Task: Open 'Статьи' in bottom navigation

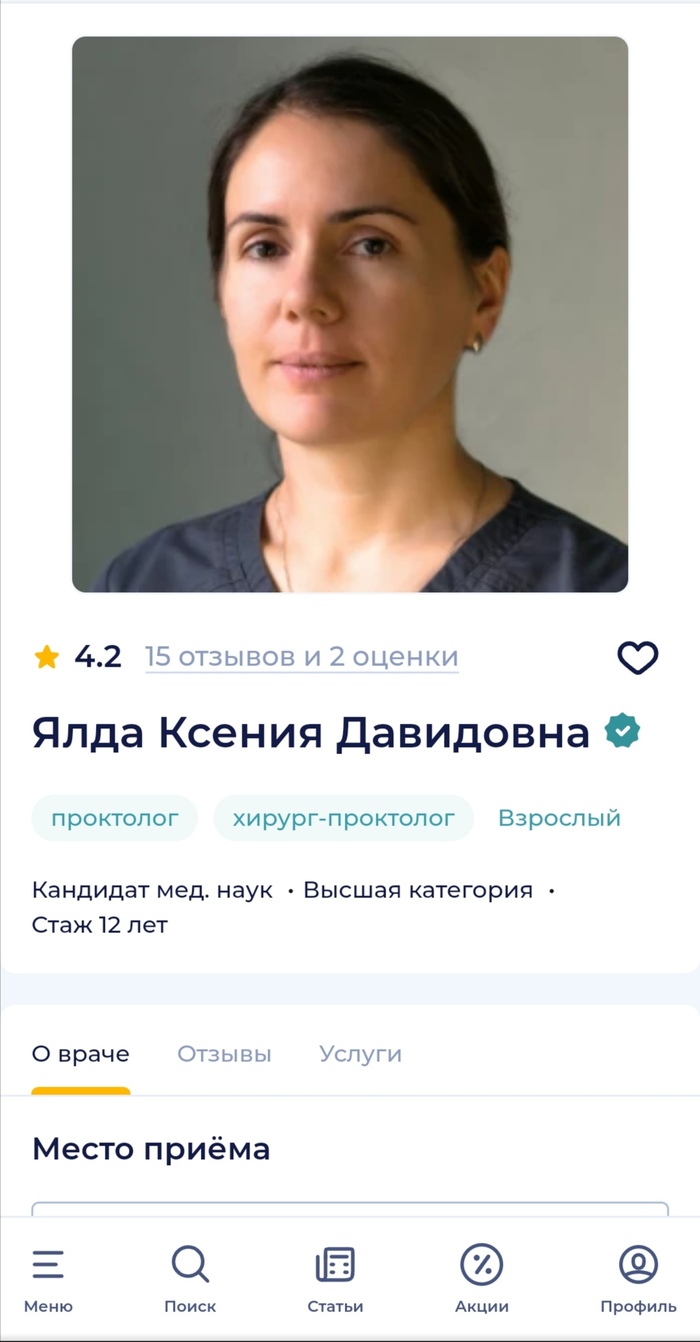Action: (x=335, y=1279)
